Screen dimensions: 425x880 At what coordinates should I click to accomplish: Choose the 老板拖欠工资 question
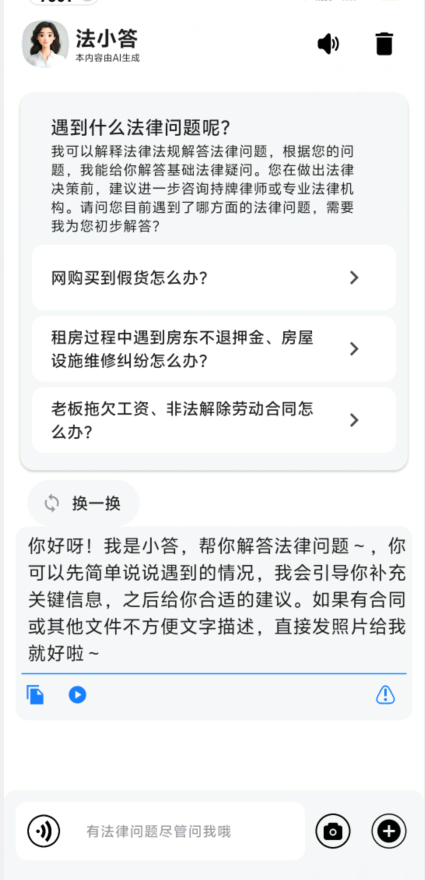(x=214, y=420)
